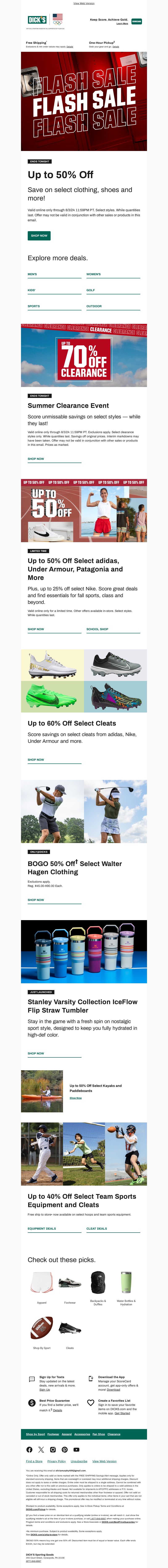Image resolution: width=168 pixels, height=1568 pixels.
Task: Select the Kids' deals link
Action: (x=31, y=290)
